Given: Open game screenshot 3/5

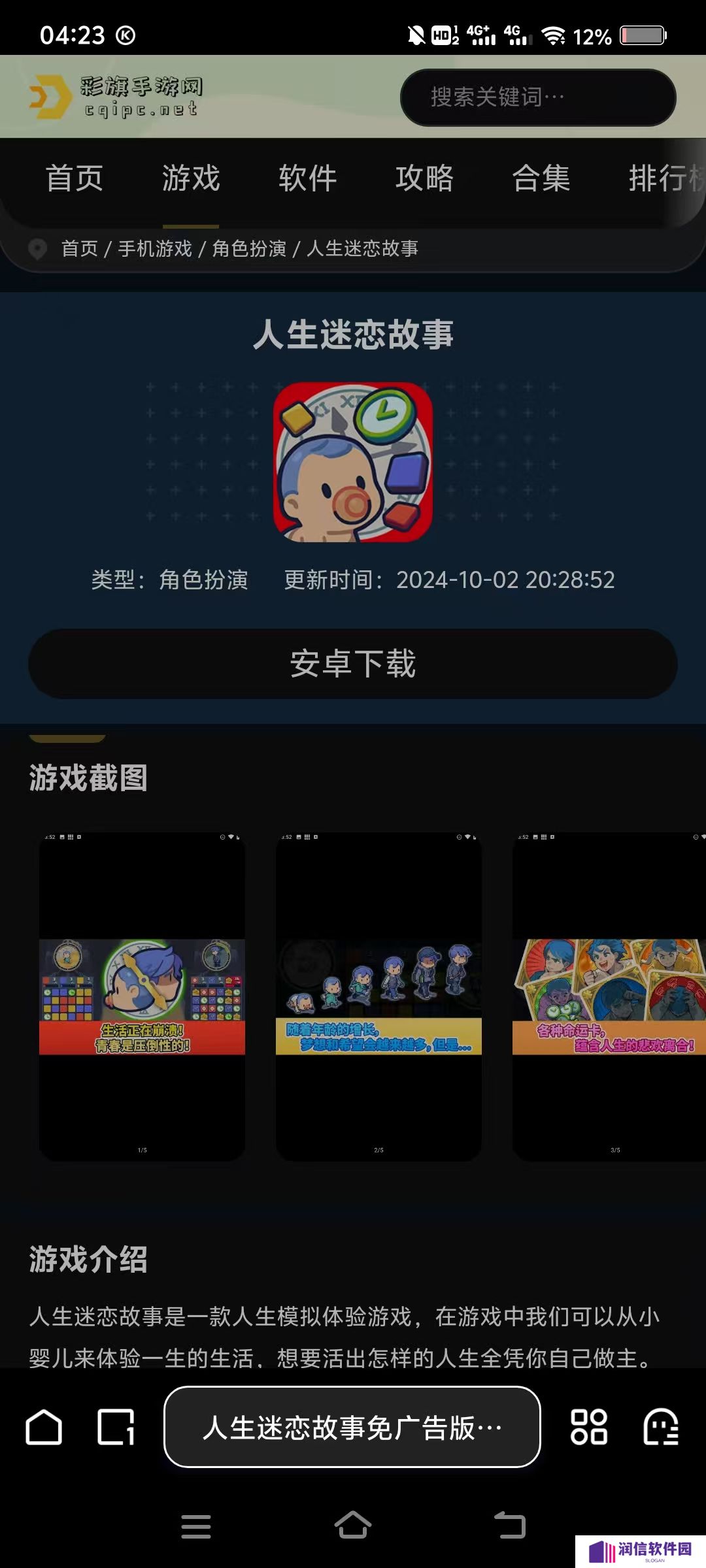Looking at the screenshot, I should pos(608,996).
